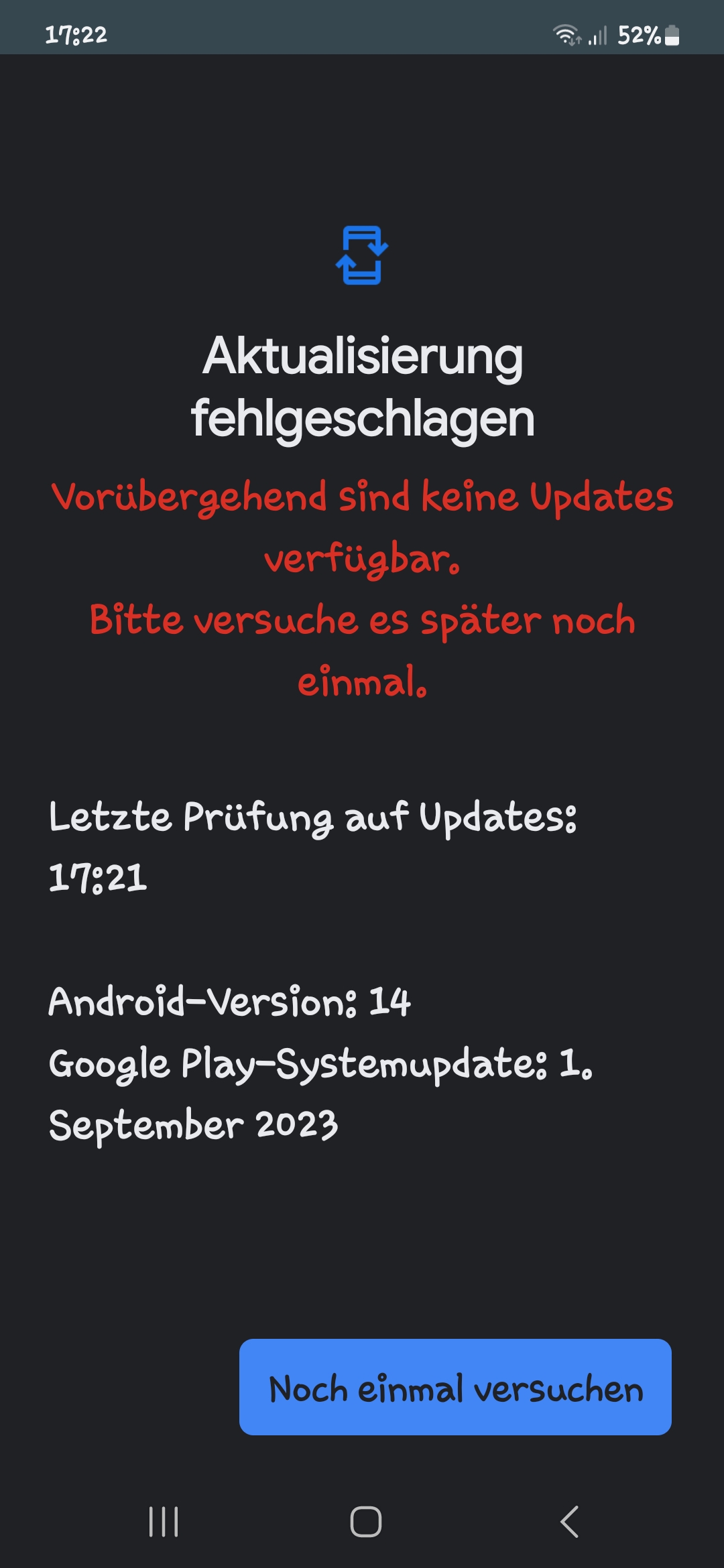Select the red error message text
Image resolution: width=724 pixels, height=1568 pixels.
362,590
